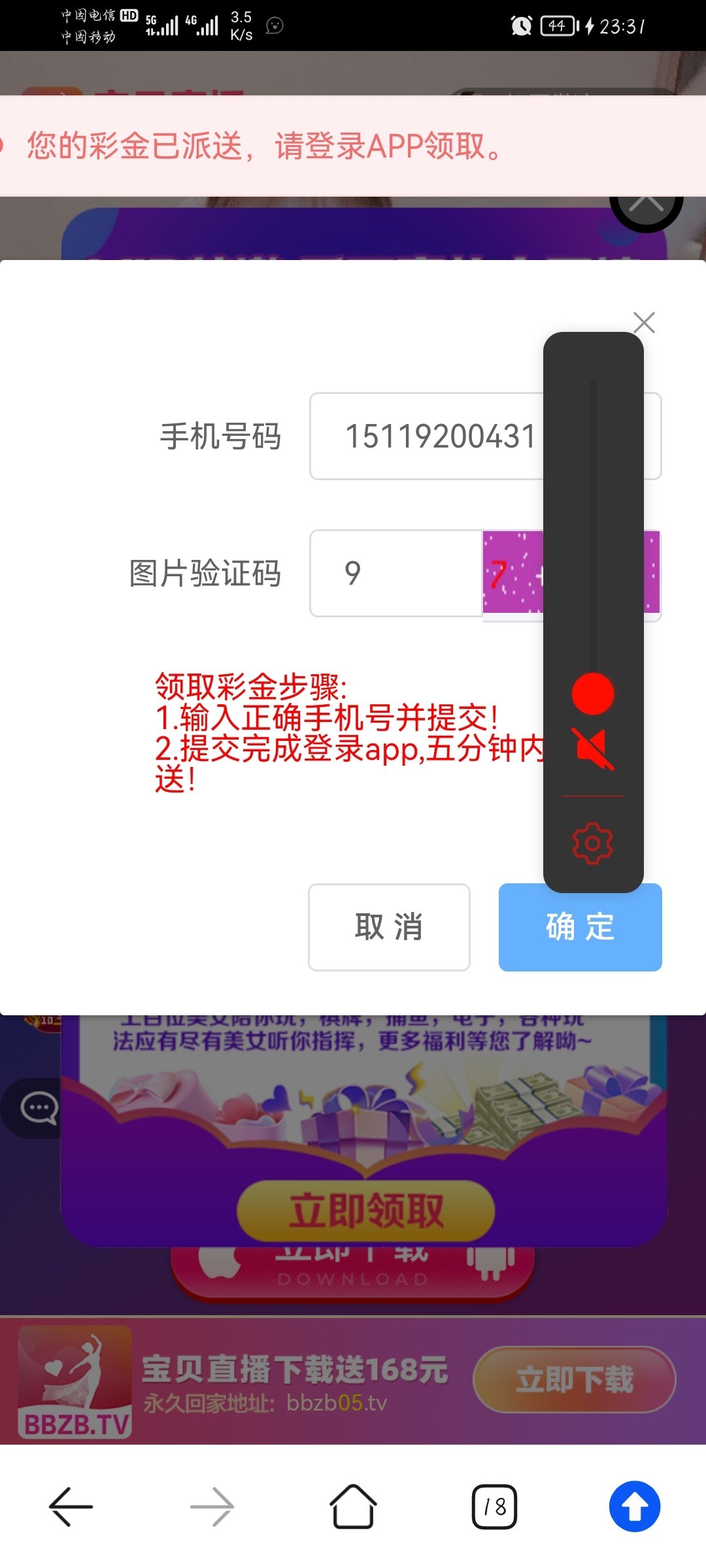
Task: Open the browser tabs switcher
Action: point(495,1507)
